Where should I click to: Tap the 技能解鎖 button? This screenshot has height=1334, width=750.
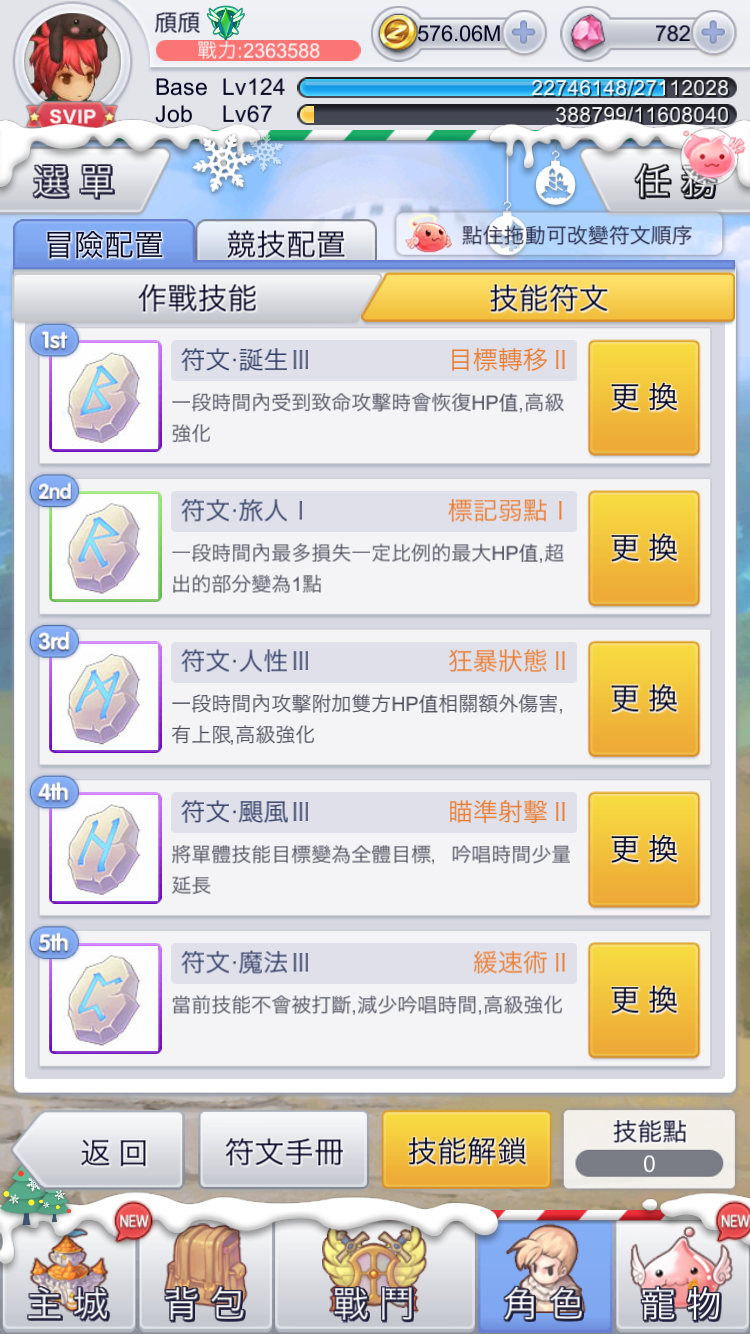[x=467, y=1152]
